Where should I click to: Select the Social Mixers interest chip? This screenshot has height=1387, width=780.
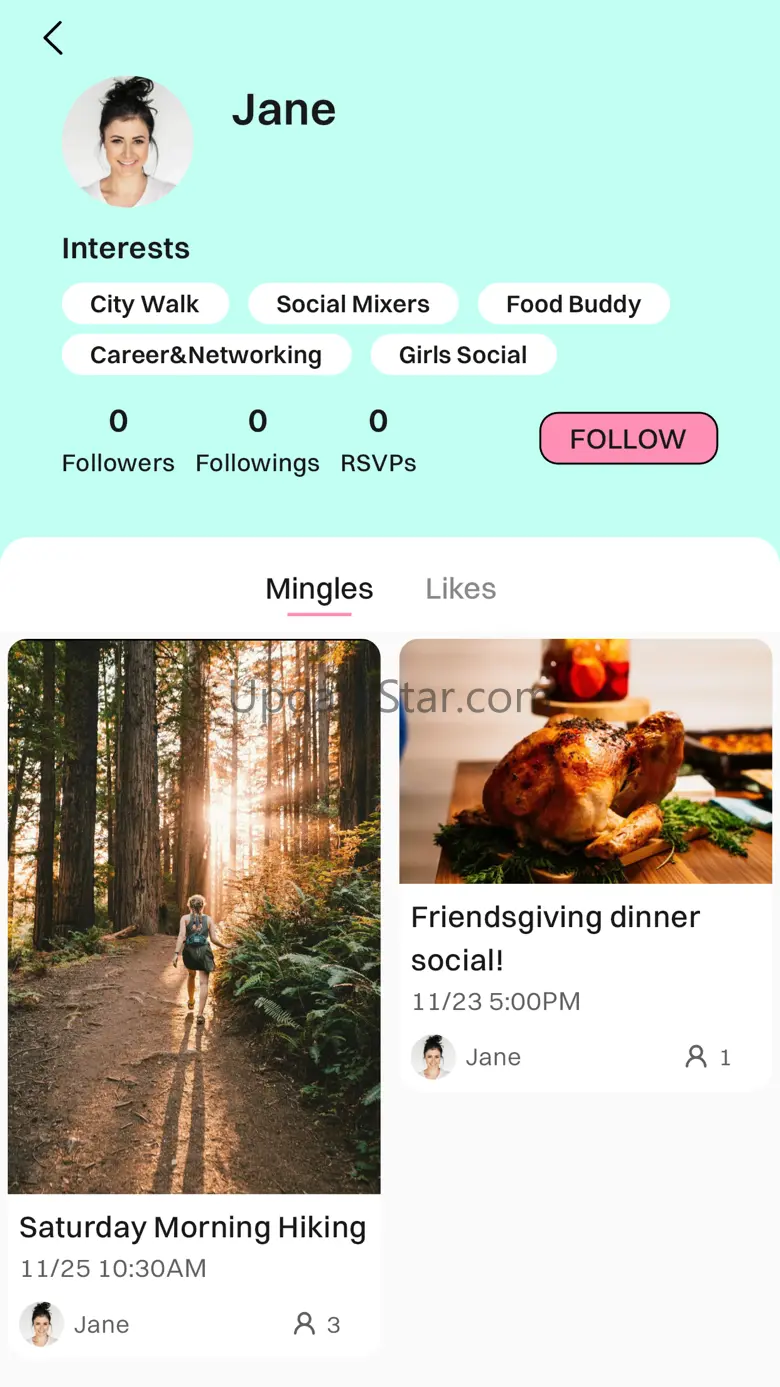[x=353, y=304]
